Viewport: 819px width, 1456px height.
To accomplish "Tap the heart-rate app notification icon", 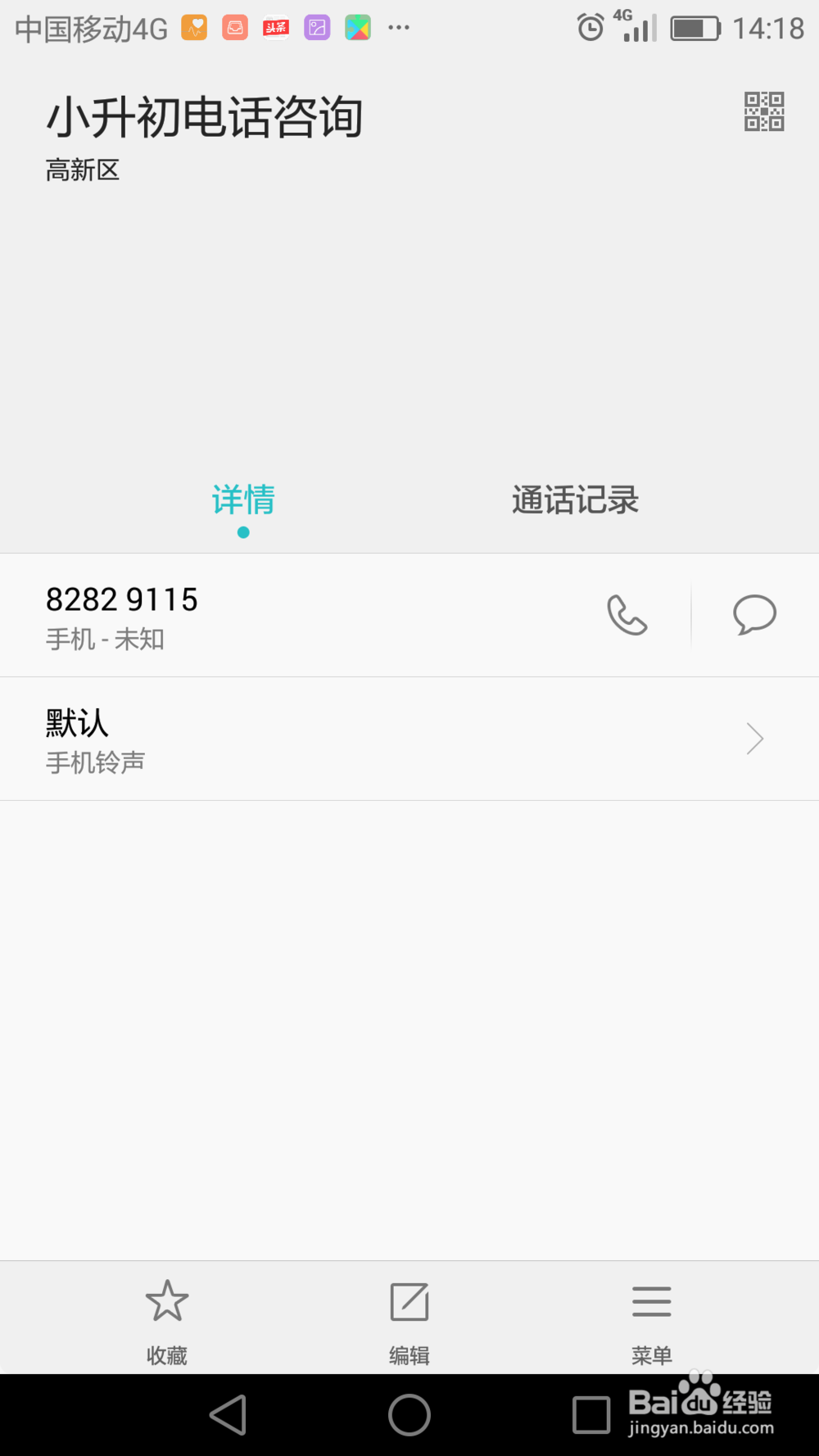I will click(194, 27).
